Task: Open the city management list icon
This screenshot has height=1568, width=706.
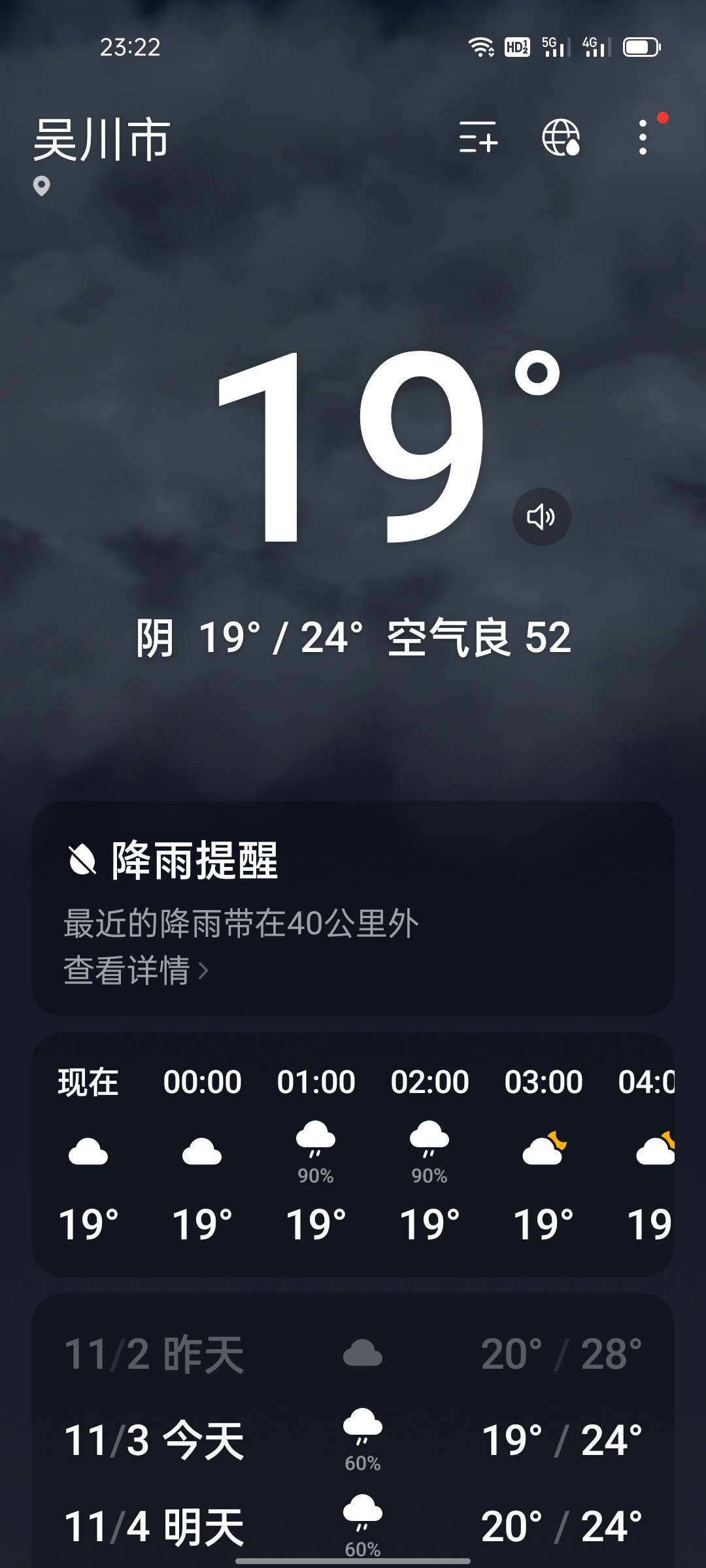Action: coord(478,137)
